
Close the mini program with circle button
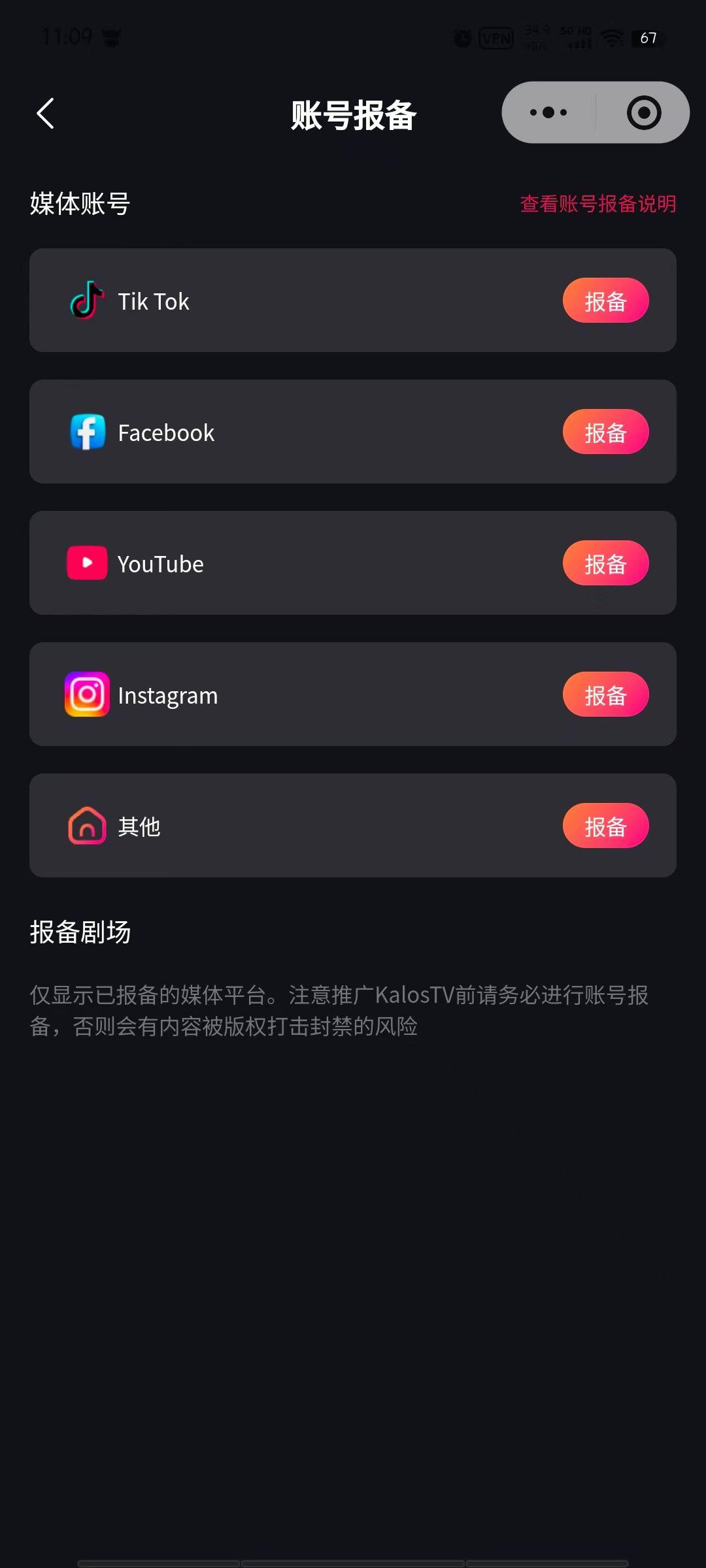[644, 112]
